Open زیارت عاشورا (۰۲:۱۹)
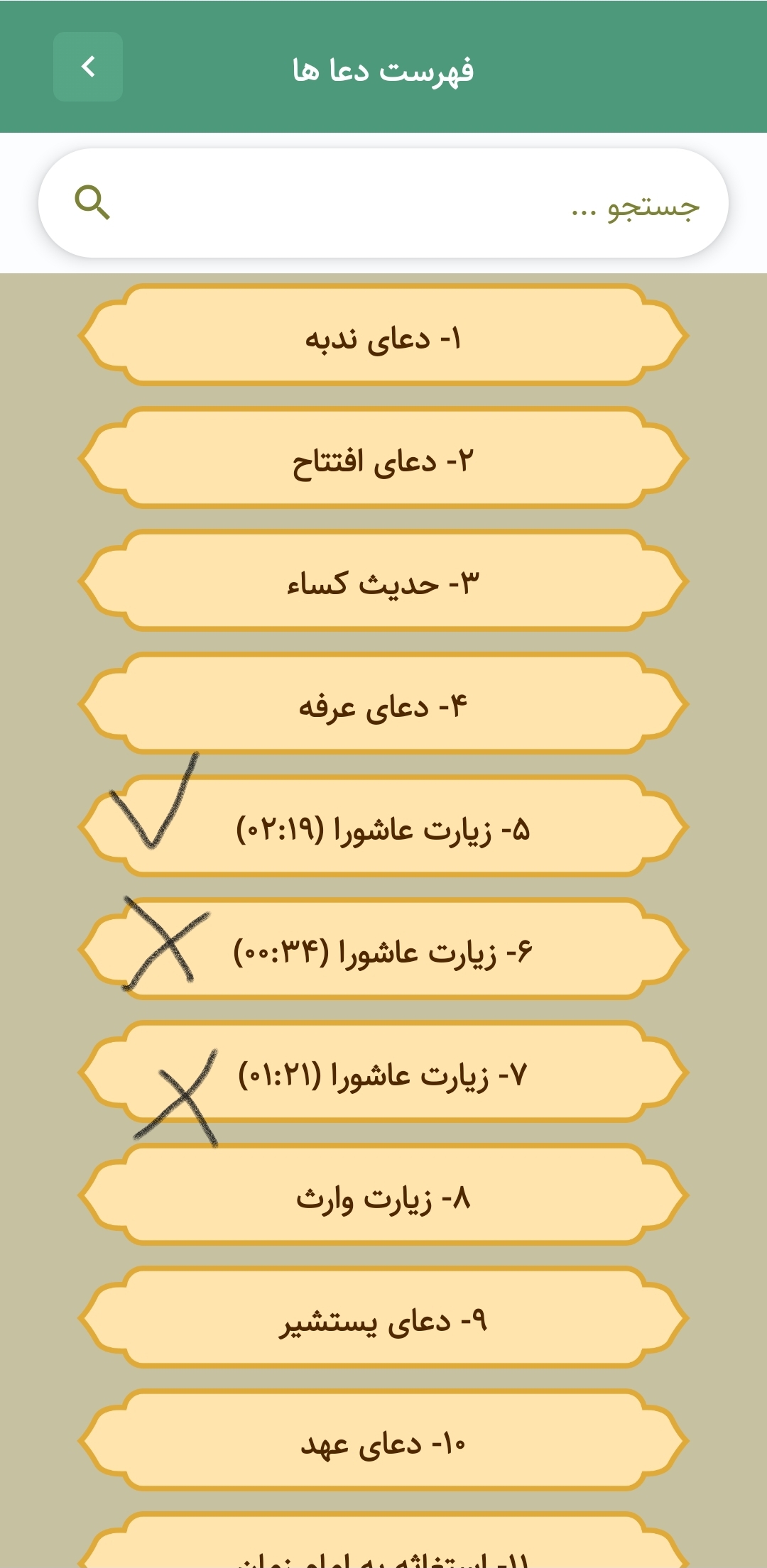 tap(383, 826)
